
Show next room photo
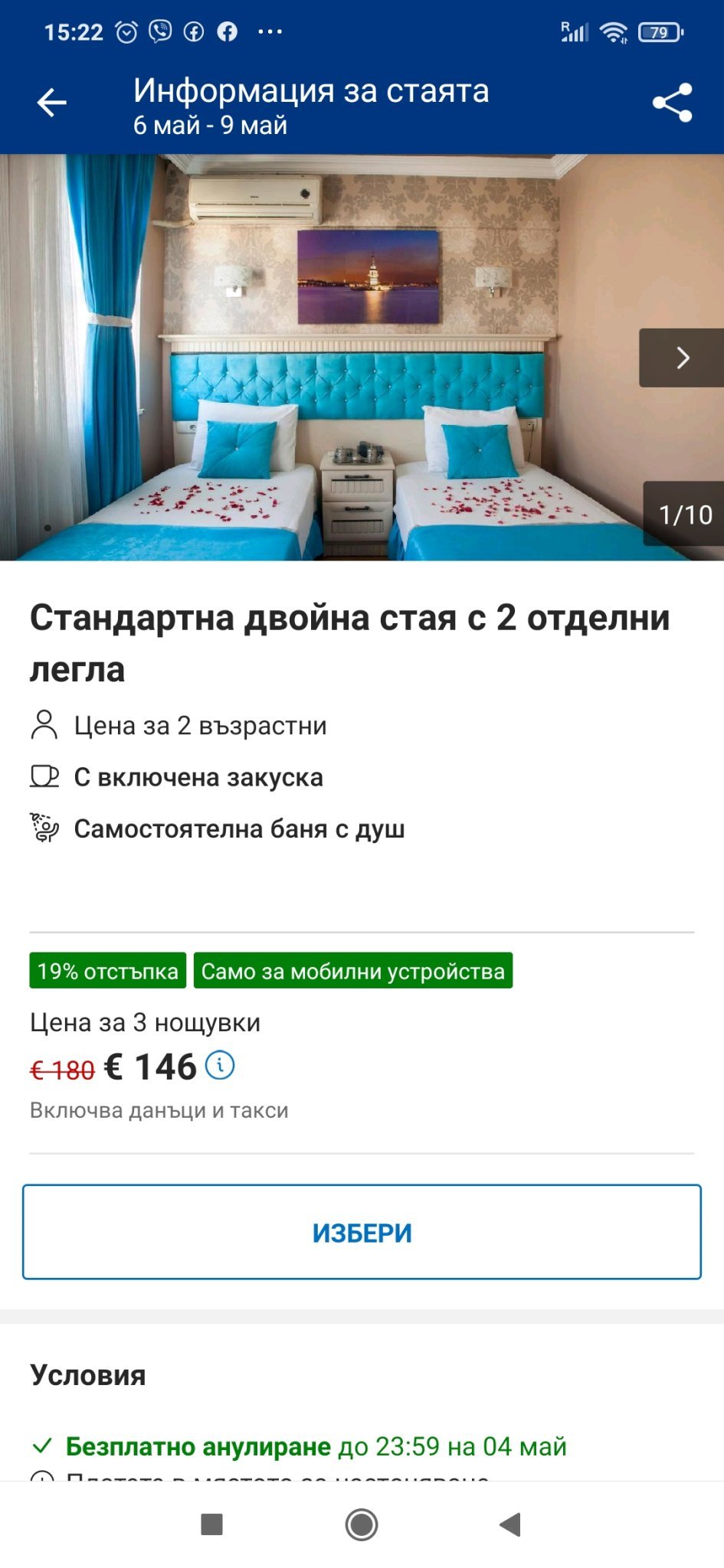pos(682,358)
